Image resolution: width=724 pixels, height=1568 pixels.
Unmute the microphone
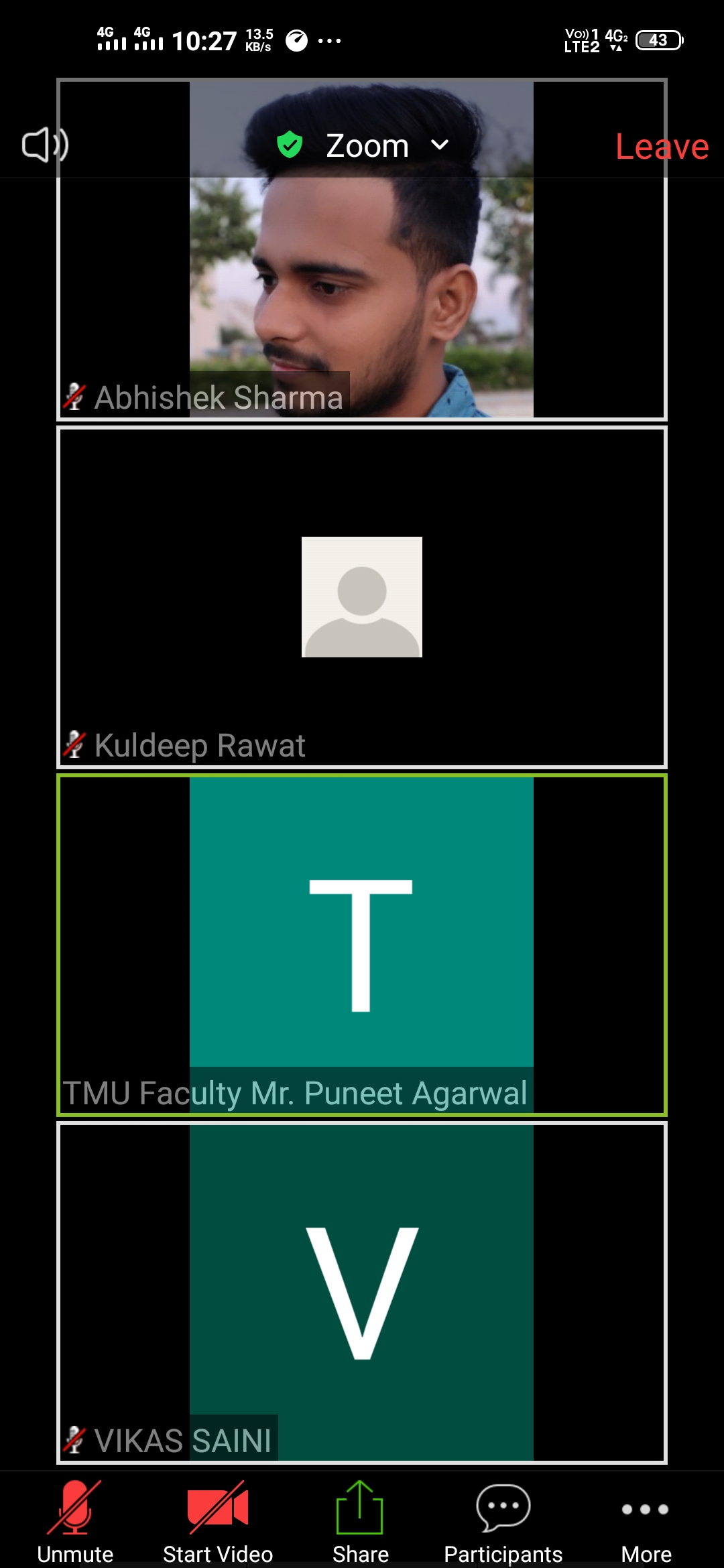pyautogui.click(x=75, y=1521)
